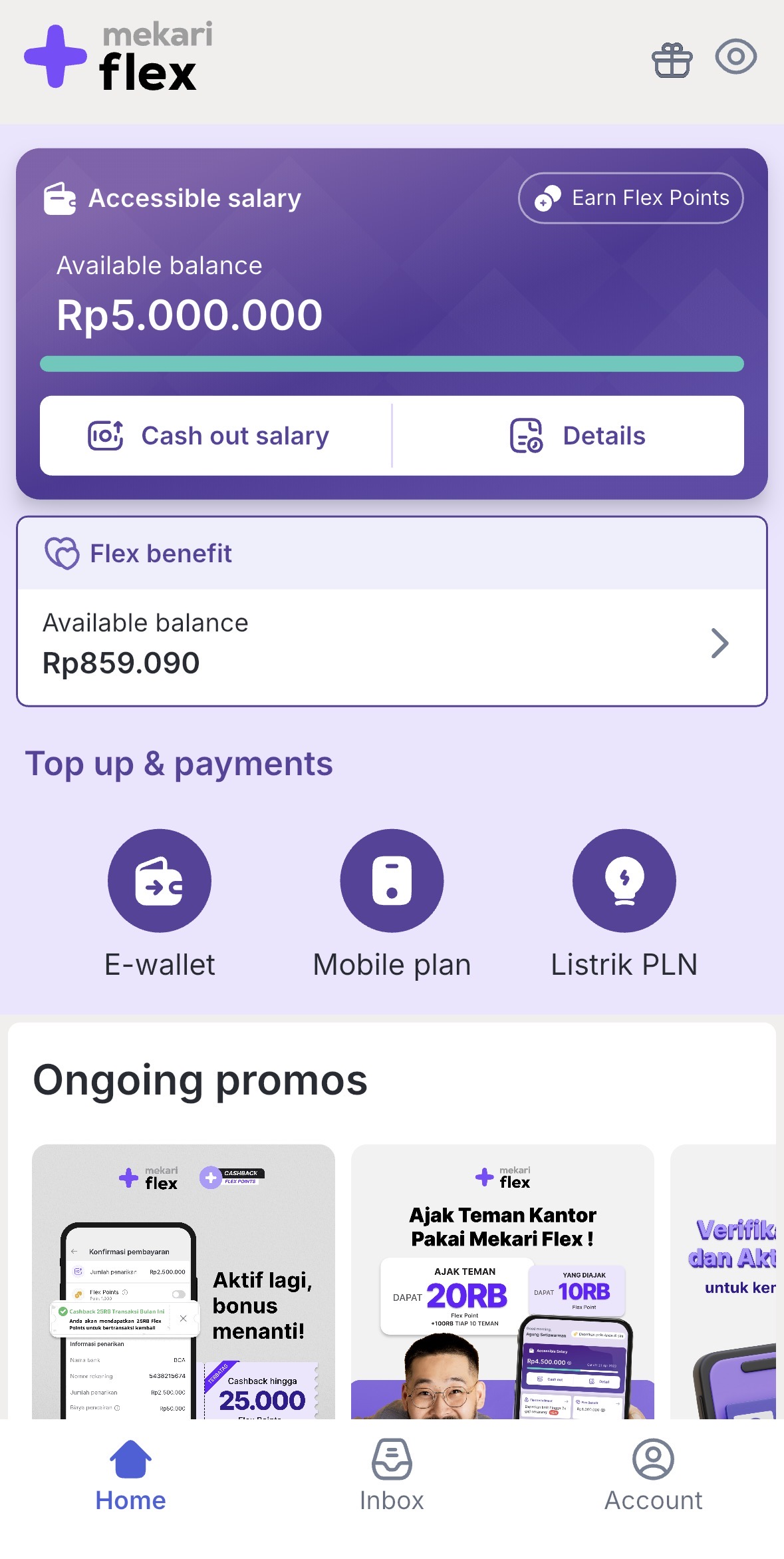Open Flex benefit available balance

coord(392,644)
